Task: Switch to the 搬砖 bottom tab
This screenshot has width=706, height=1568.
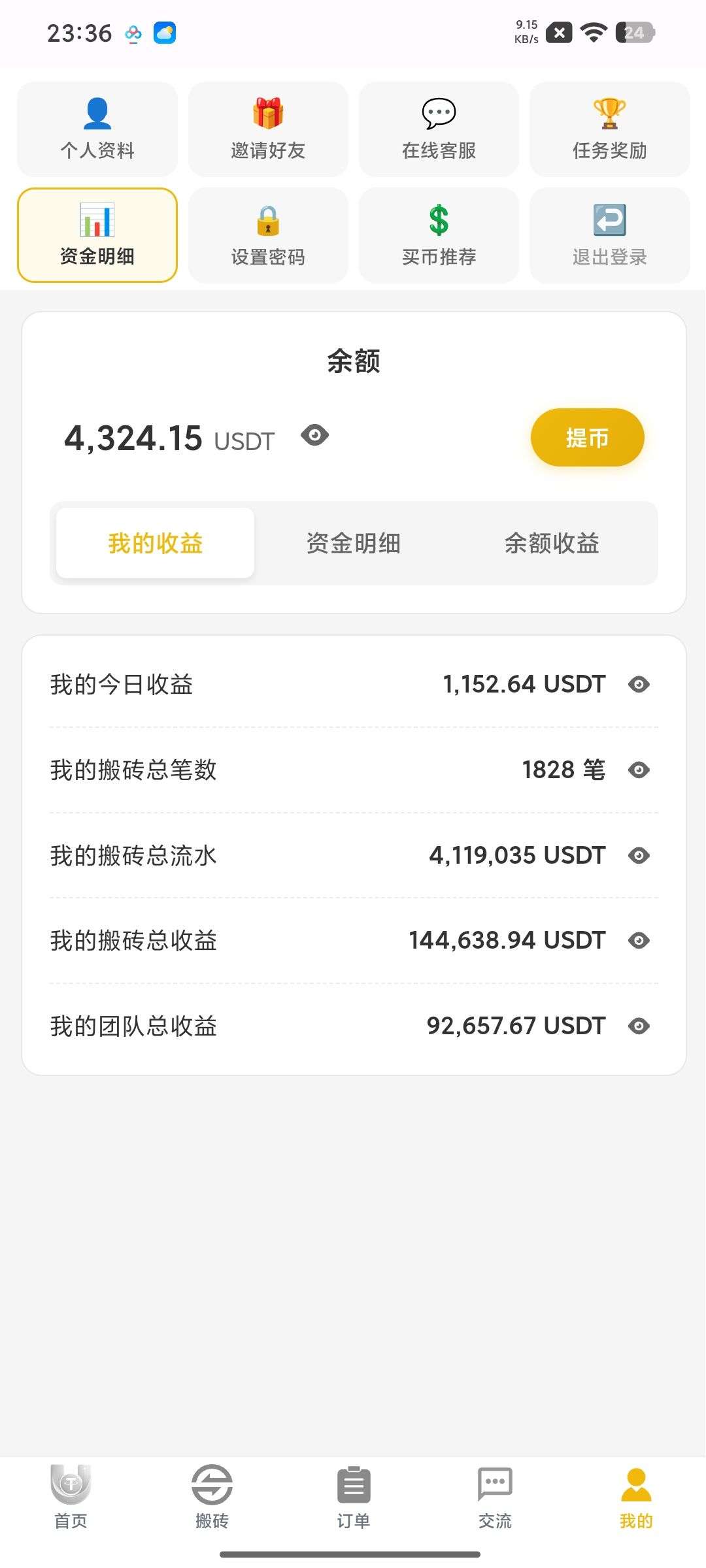Action: coord(212,1496)
